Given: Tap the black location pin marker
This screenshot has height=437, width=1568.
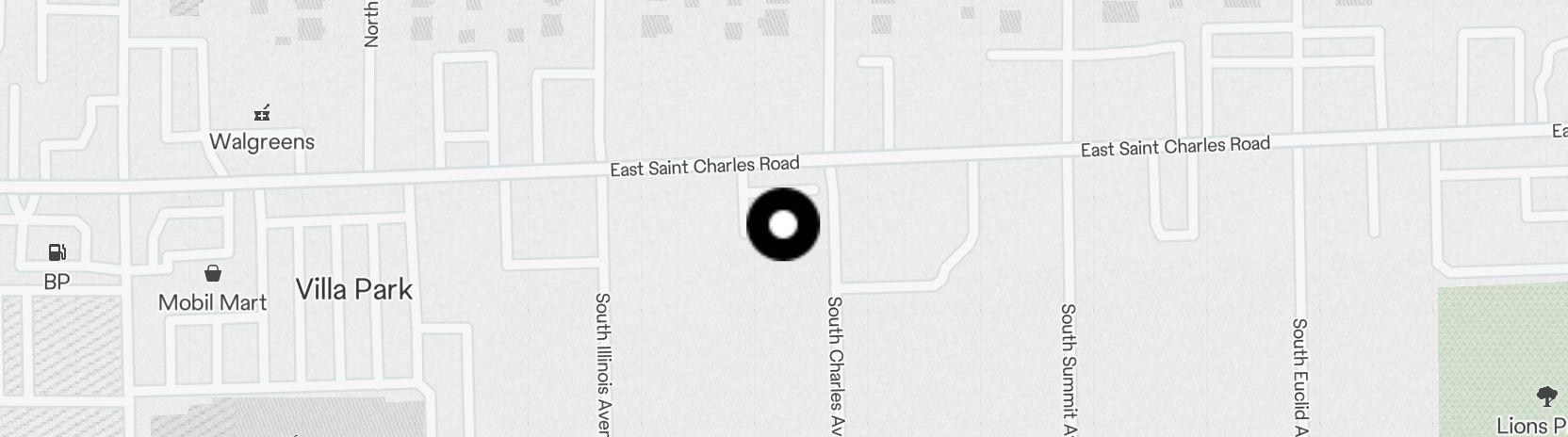Looking at the screenshot, I should coord(783,224).
